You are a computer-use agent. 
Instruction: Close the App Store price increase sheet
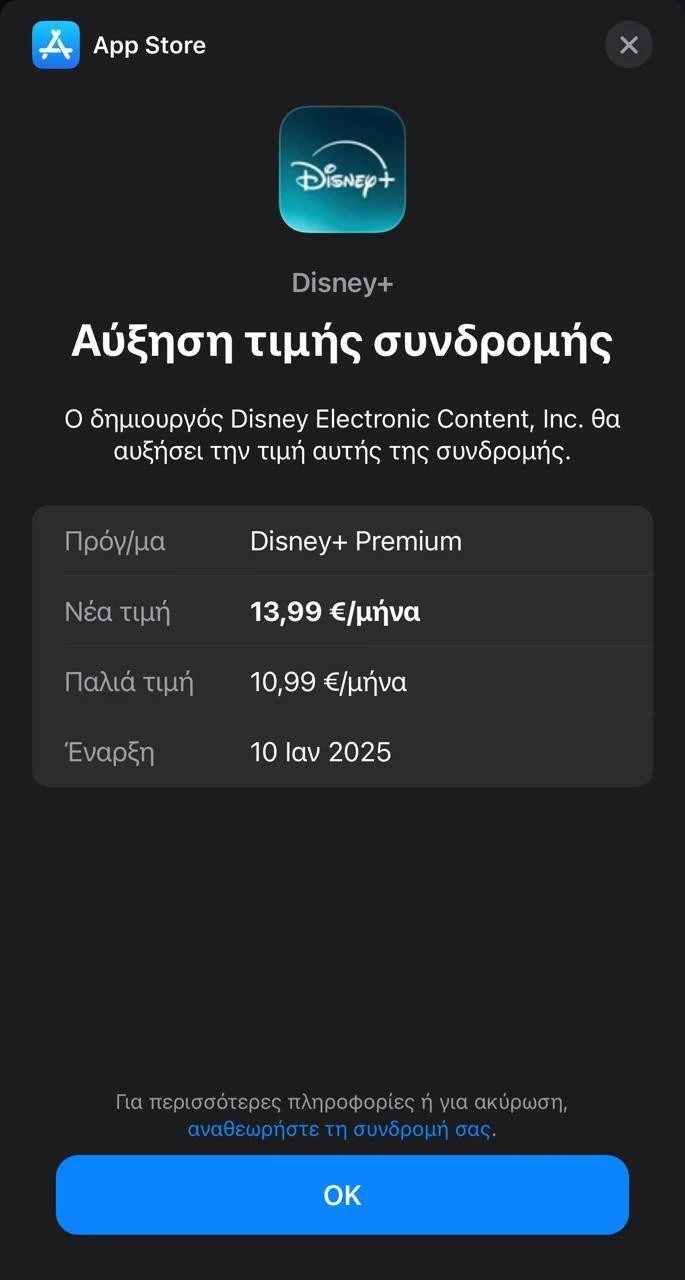point(628,45)
